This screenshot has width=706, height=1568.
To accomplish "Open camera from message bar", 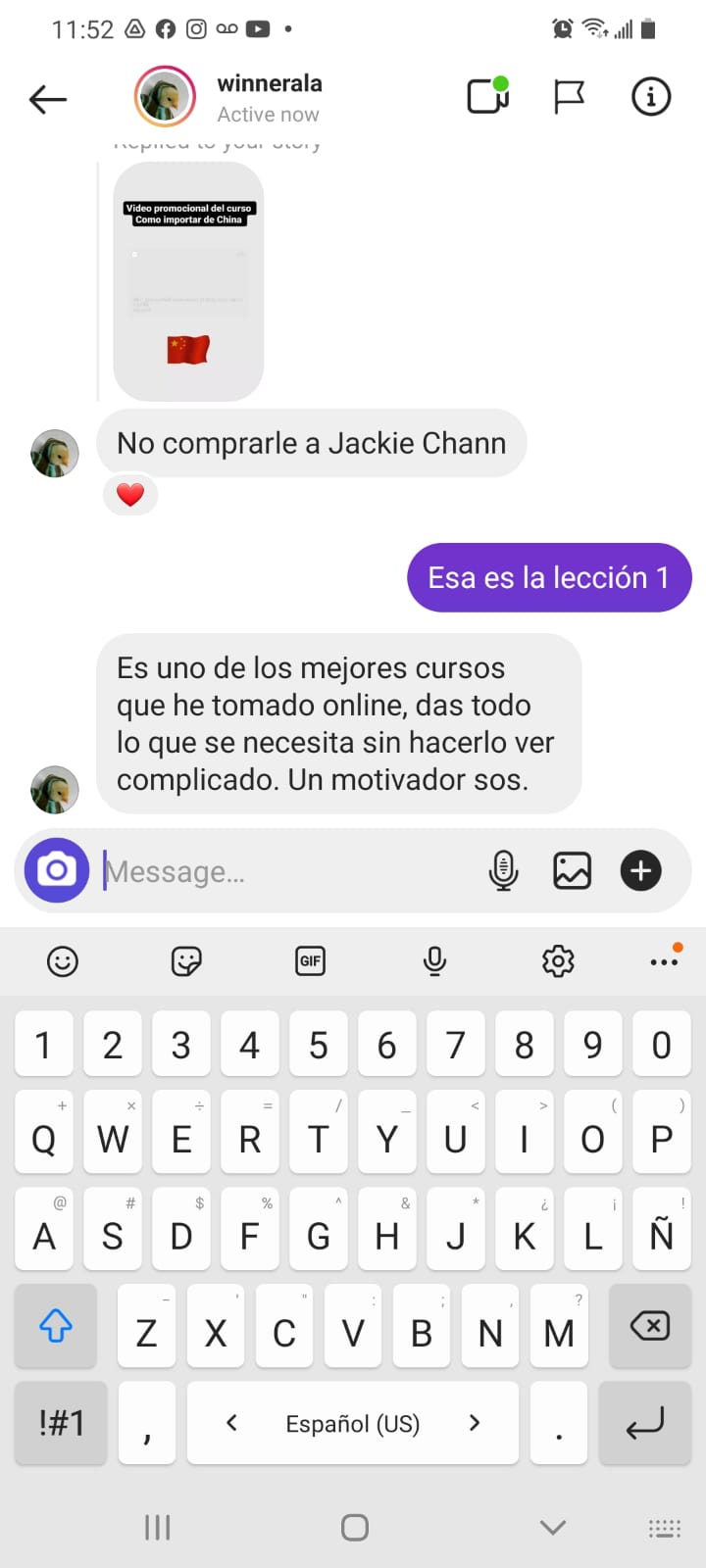I will pos(57,870).
